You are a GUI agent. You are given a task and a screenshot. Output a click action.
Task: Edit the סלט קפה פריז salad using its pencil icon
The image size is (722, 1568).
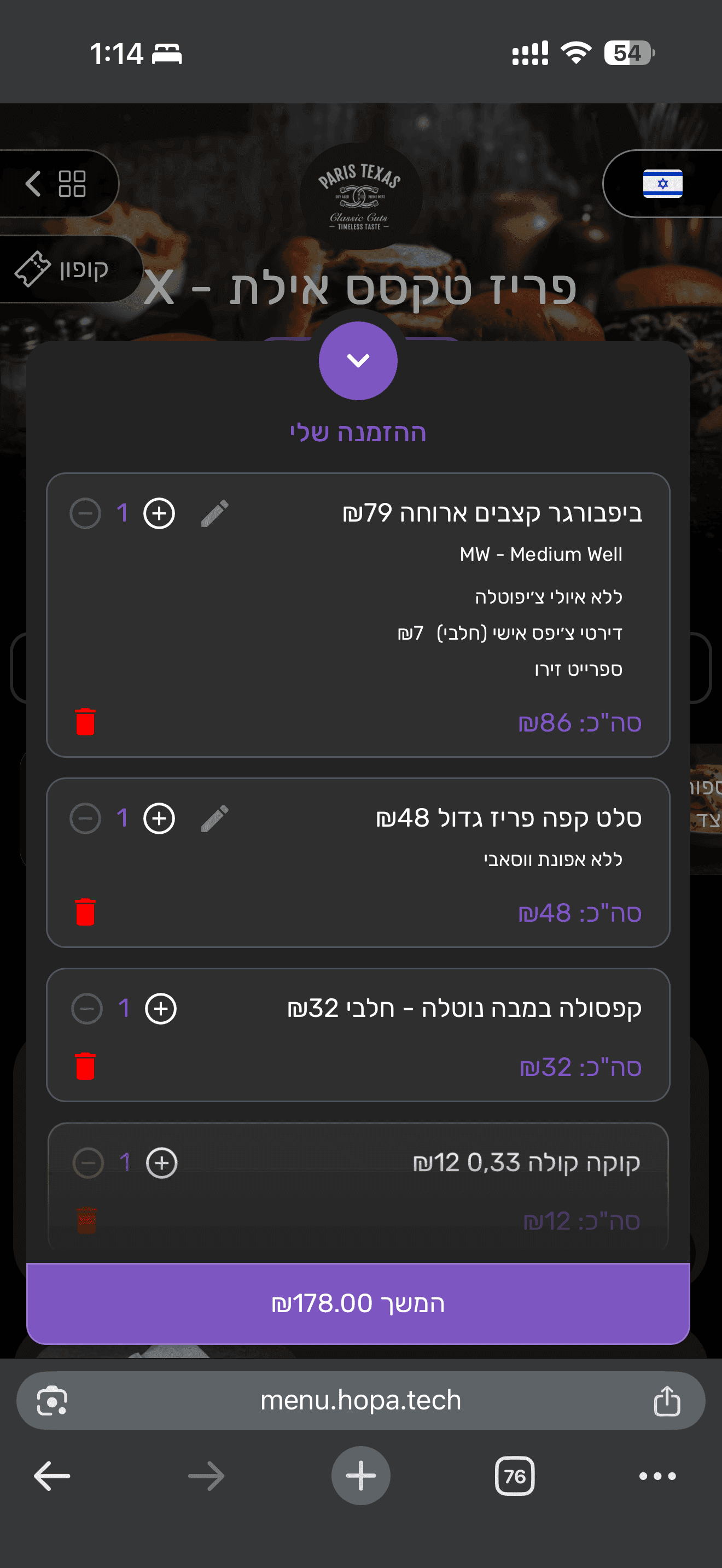[x=215, y=818]
